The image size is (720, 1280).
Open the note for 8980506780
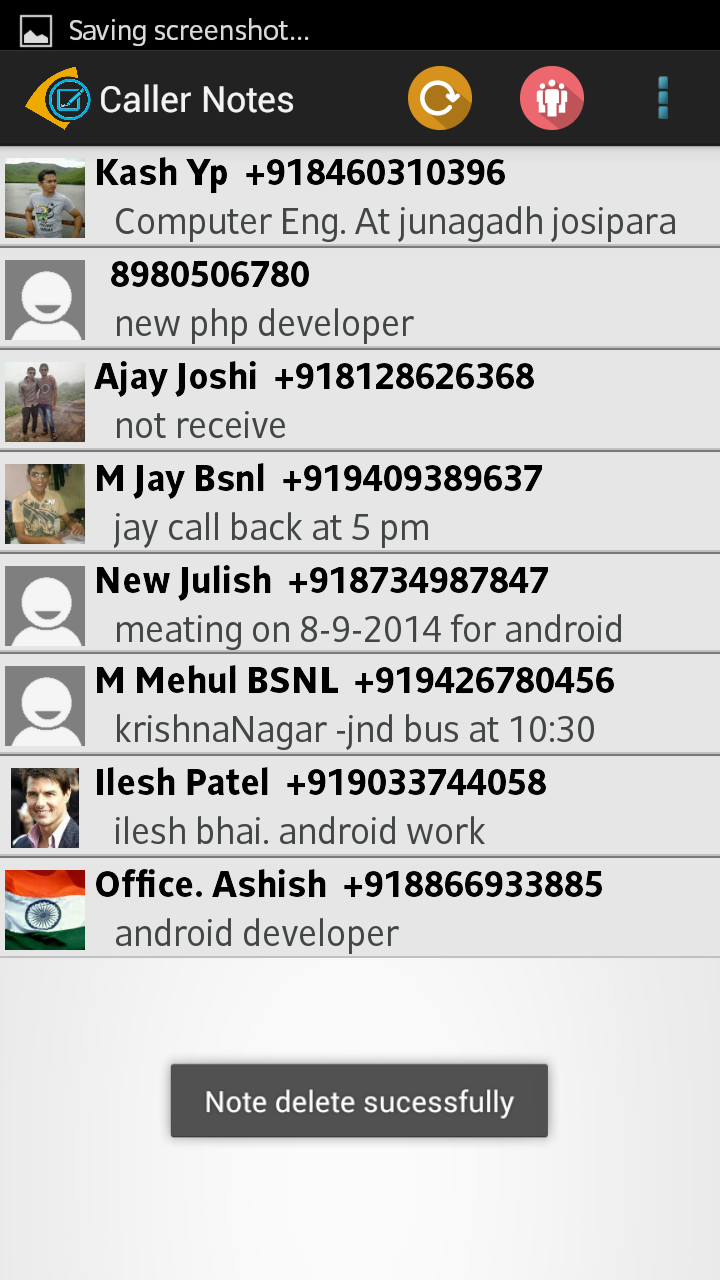coord(360,299)
